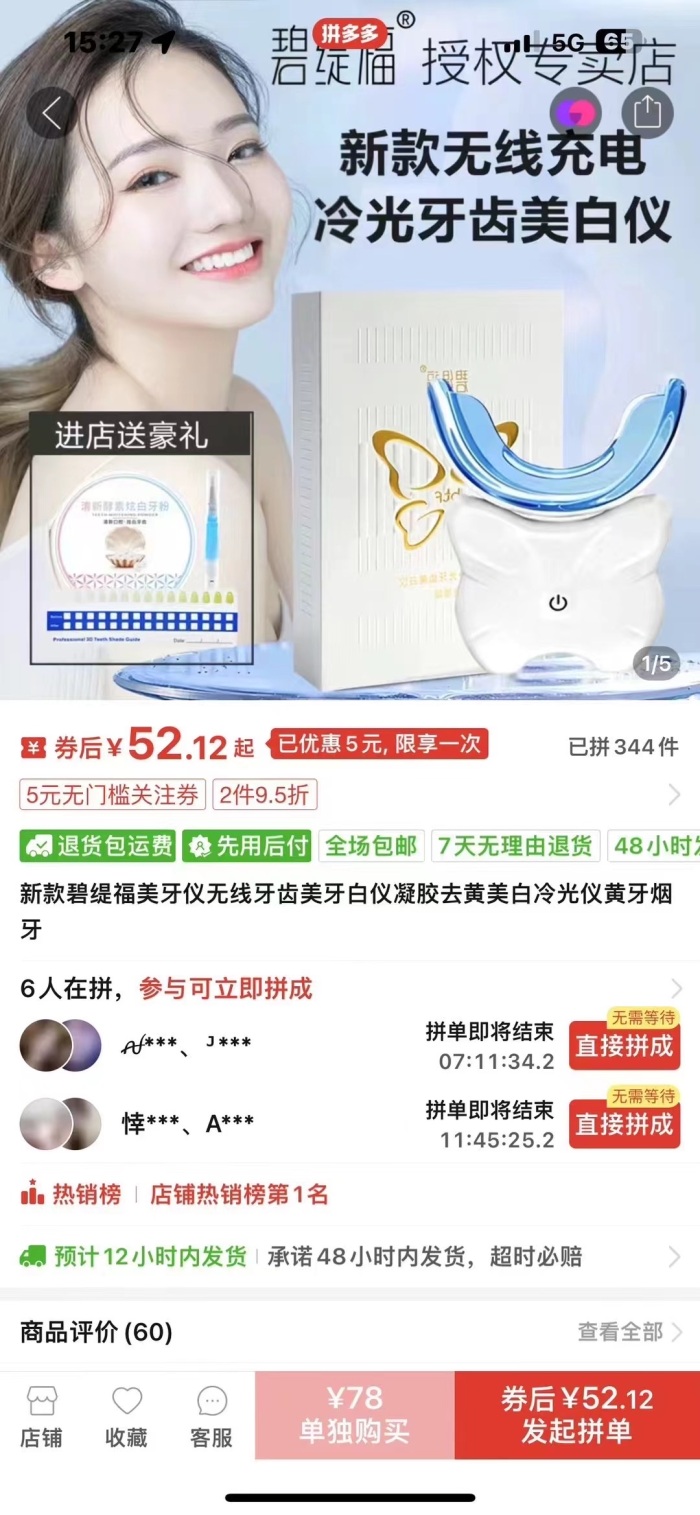Expand the coupon row chevron
This screenshot has height=1515, width=700.
pyautogui.click(x=677, y=796)
